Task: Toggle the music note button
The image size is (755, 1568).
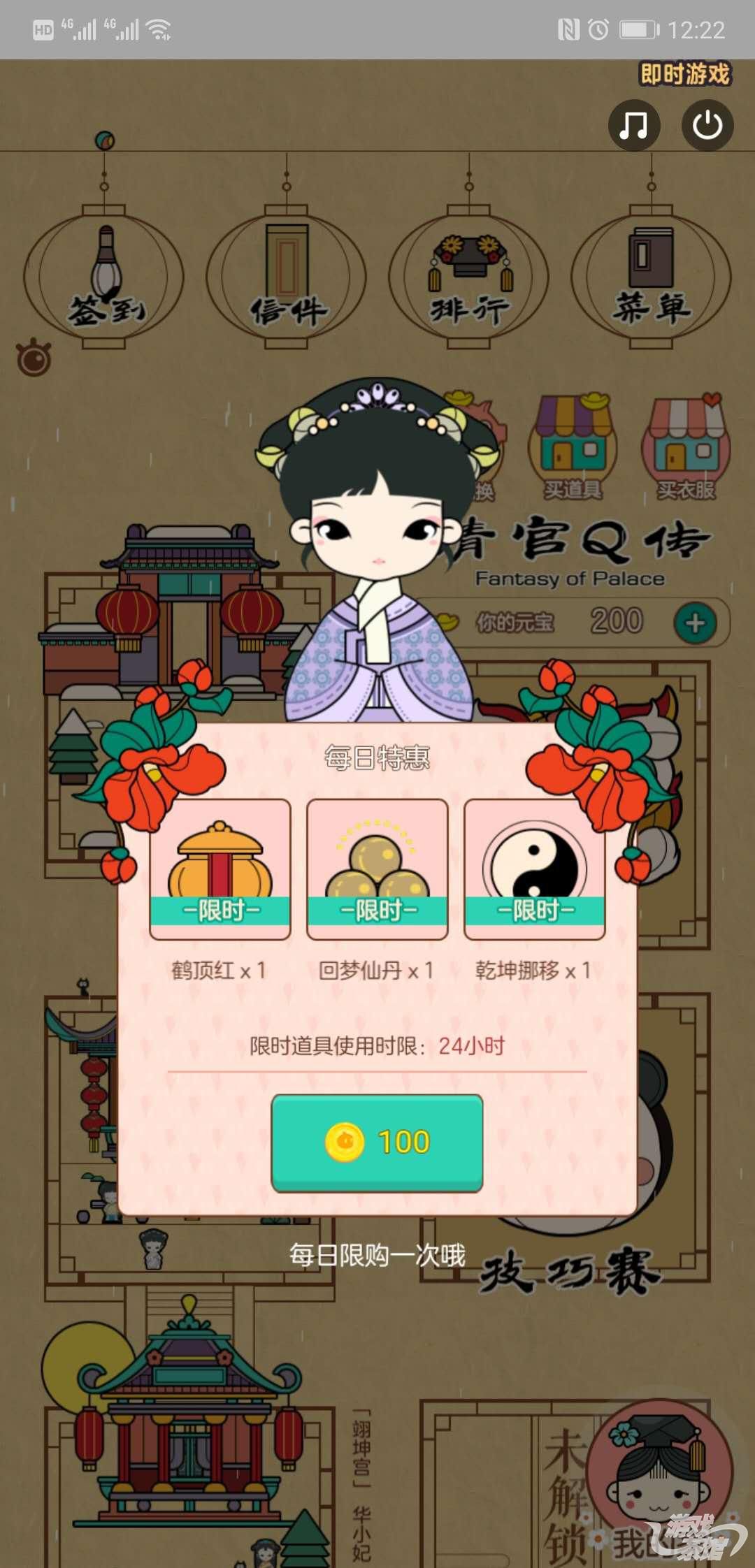Action: [634, 126]
